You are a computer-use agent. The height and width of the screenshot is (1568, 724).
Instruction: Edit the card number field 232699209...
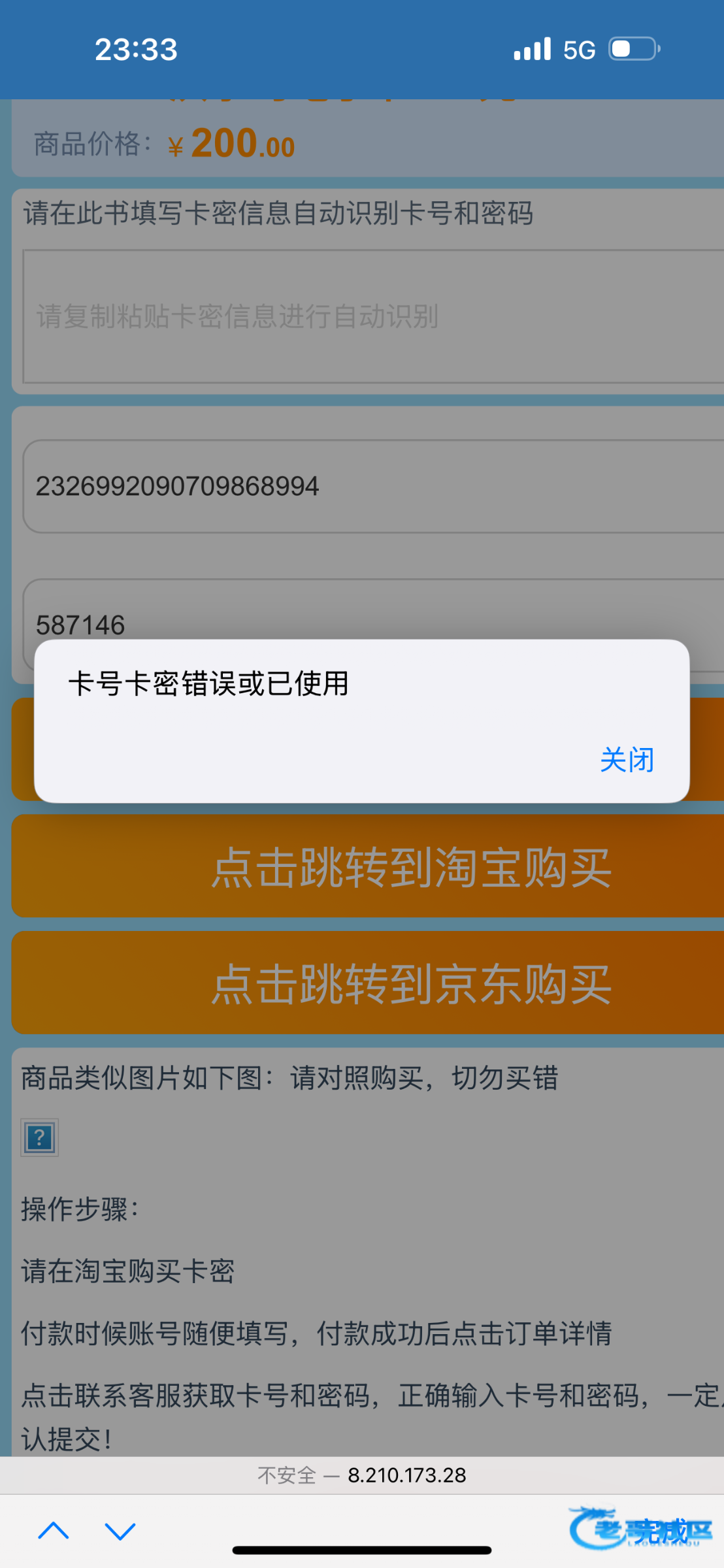373,487
